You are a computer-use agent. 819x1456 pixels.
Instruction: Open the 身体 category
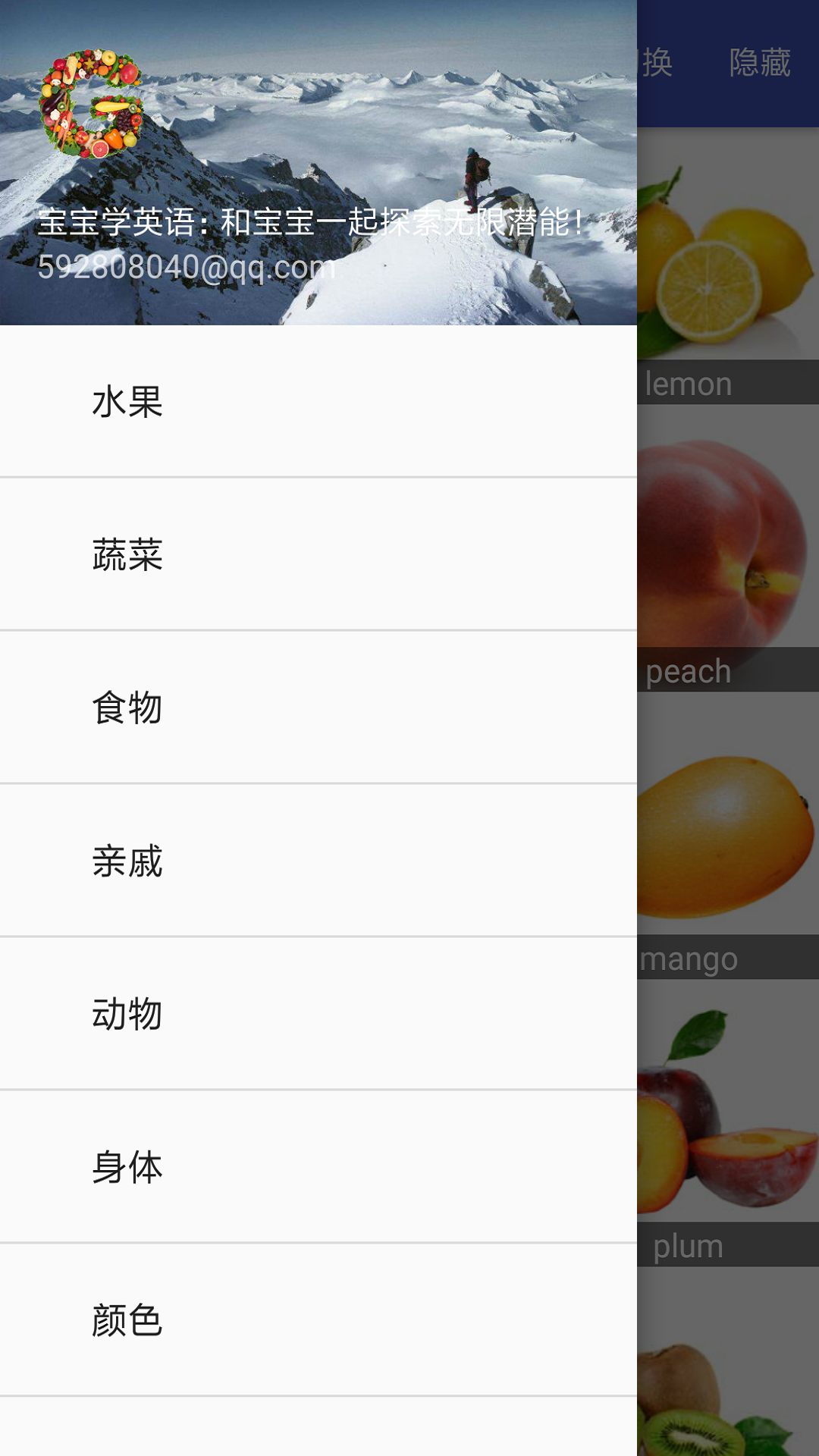pyautogui.click(x=318, y=1167)
